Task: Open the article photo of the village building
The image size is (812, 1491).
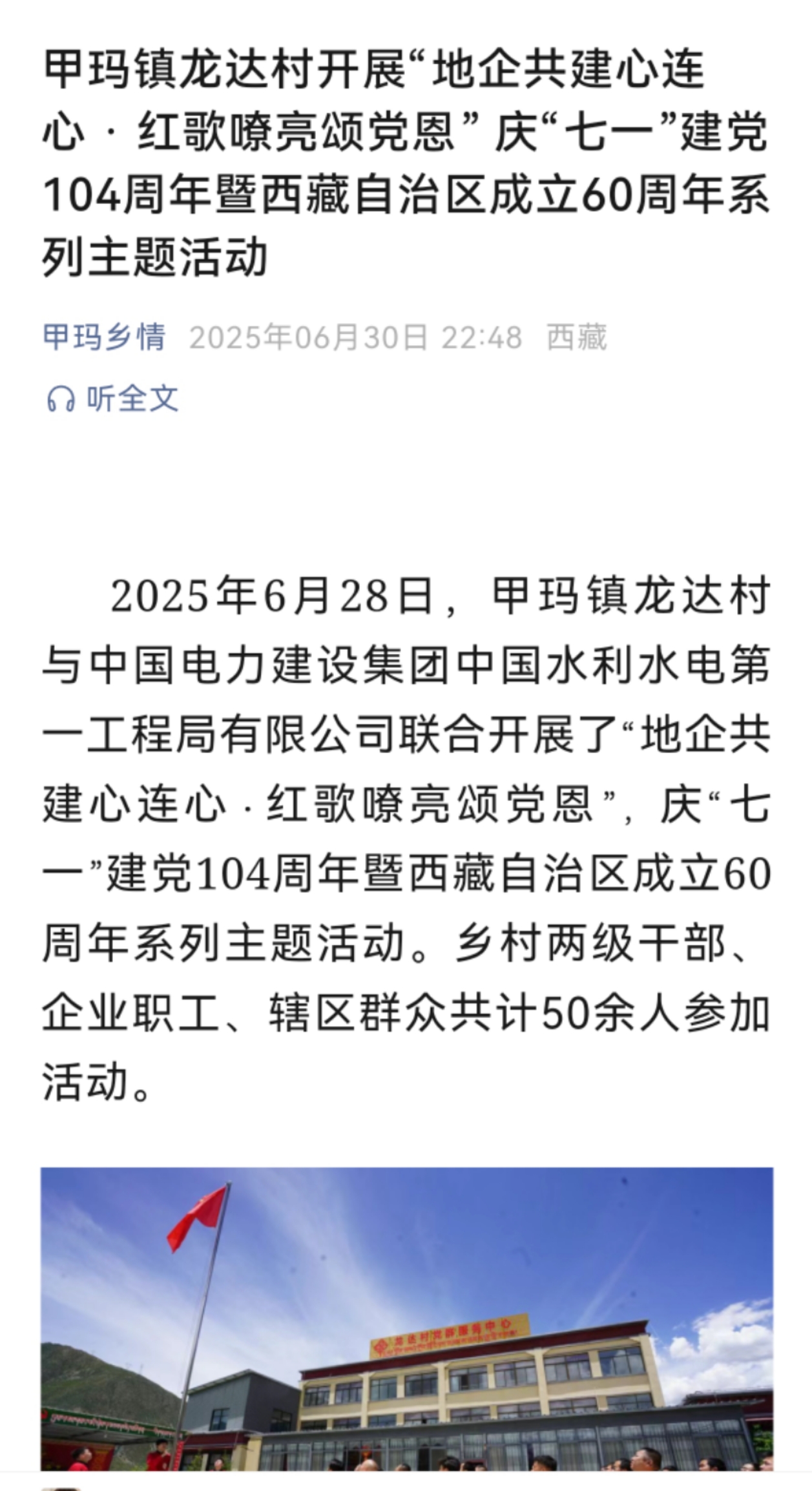Action: point(406,1321)
